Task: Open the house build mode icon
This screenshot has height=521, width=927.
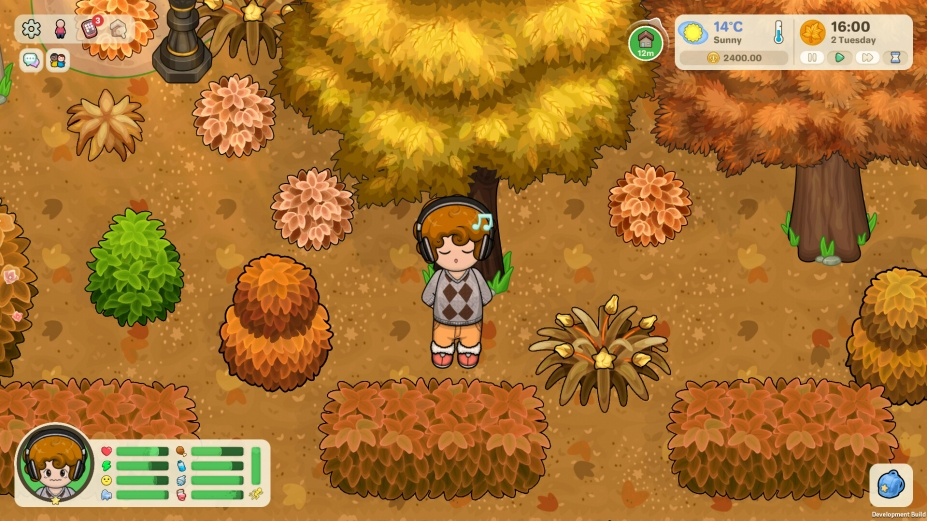Action: (118, 29)
